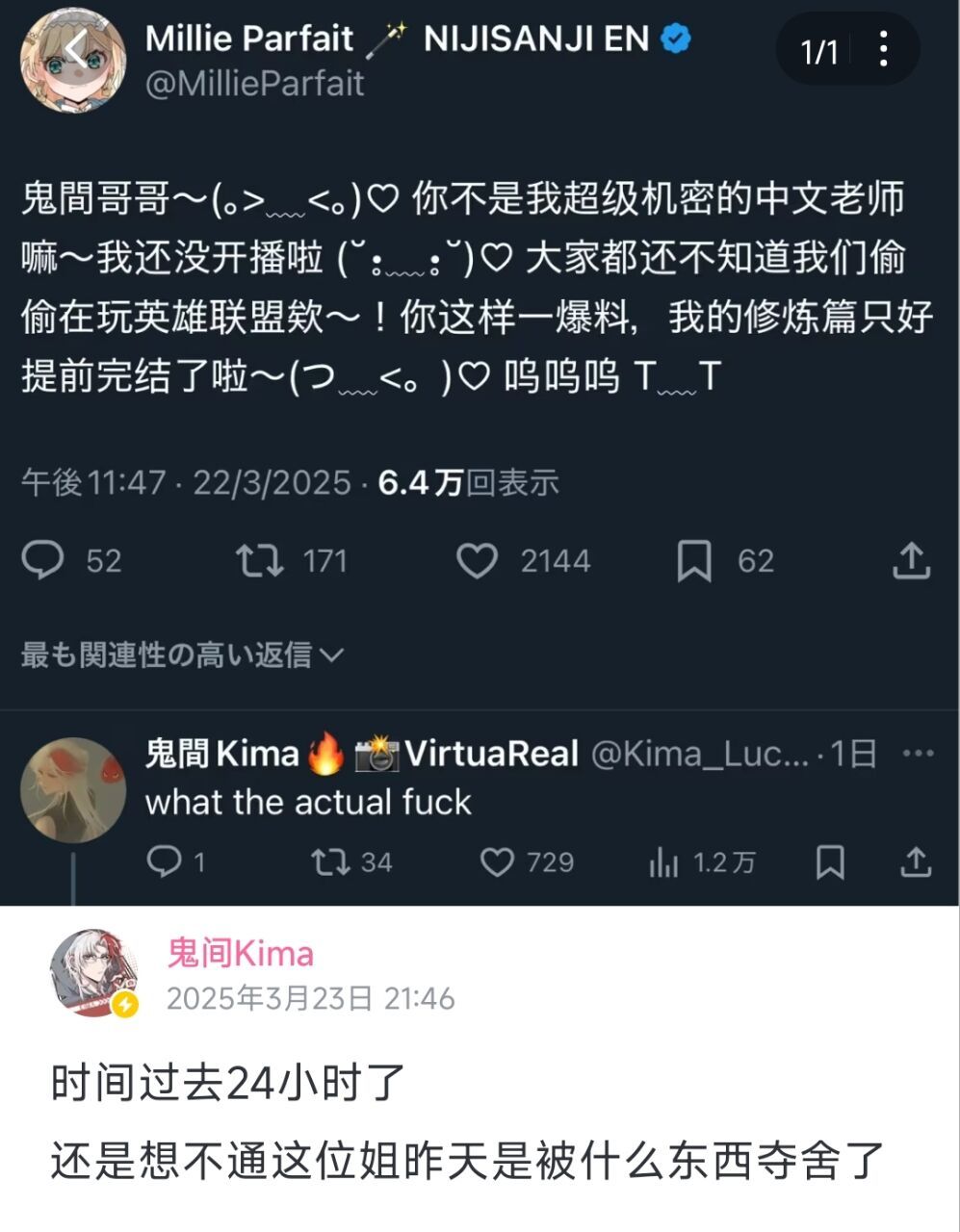Bookmark Millie Parfait's tweet
This screenshot has height=1232, width=960.
693,560
